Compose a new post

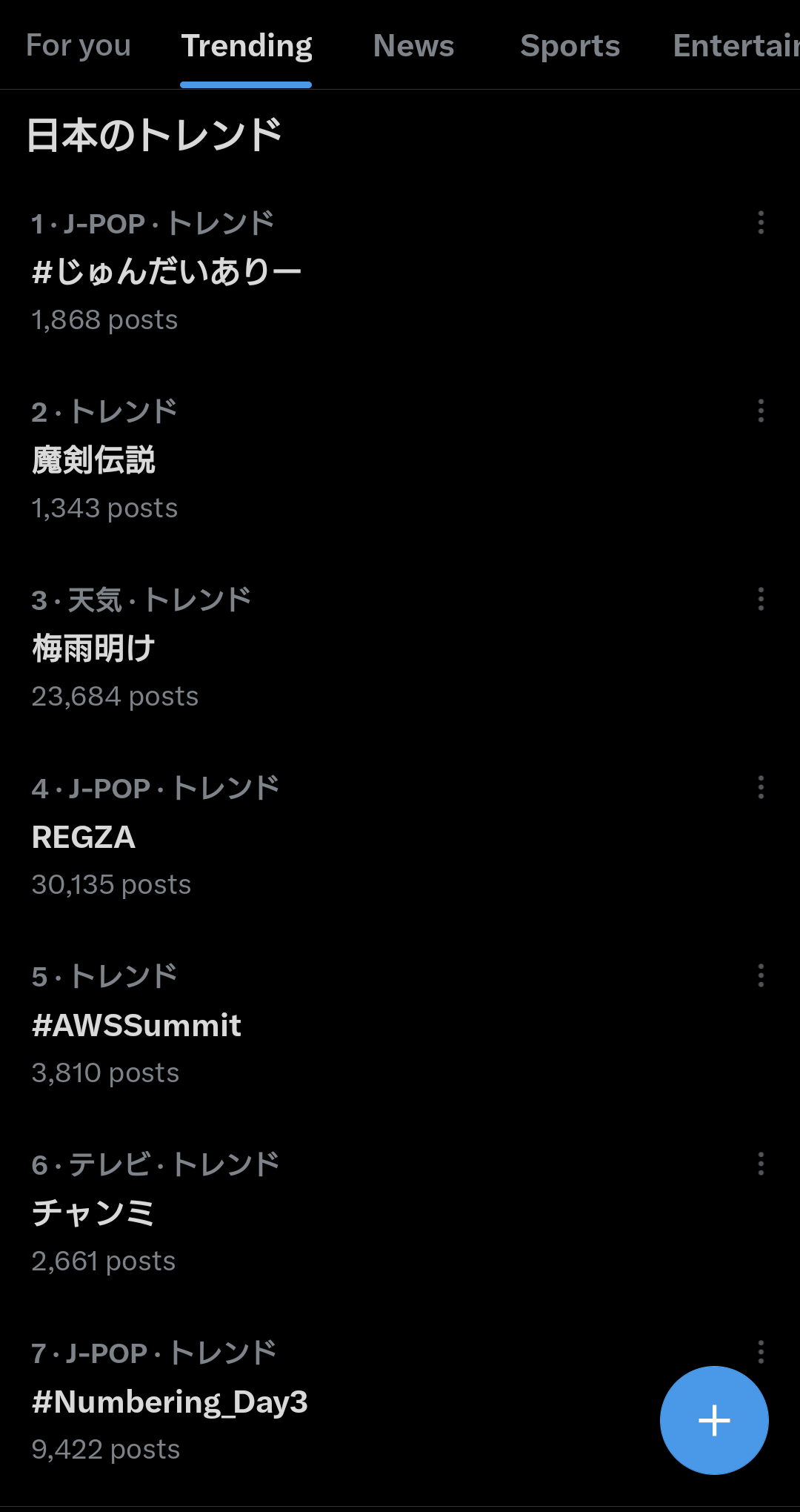coord(714,1420)
